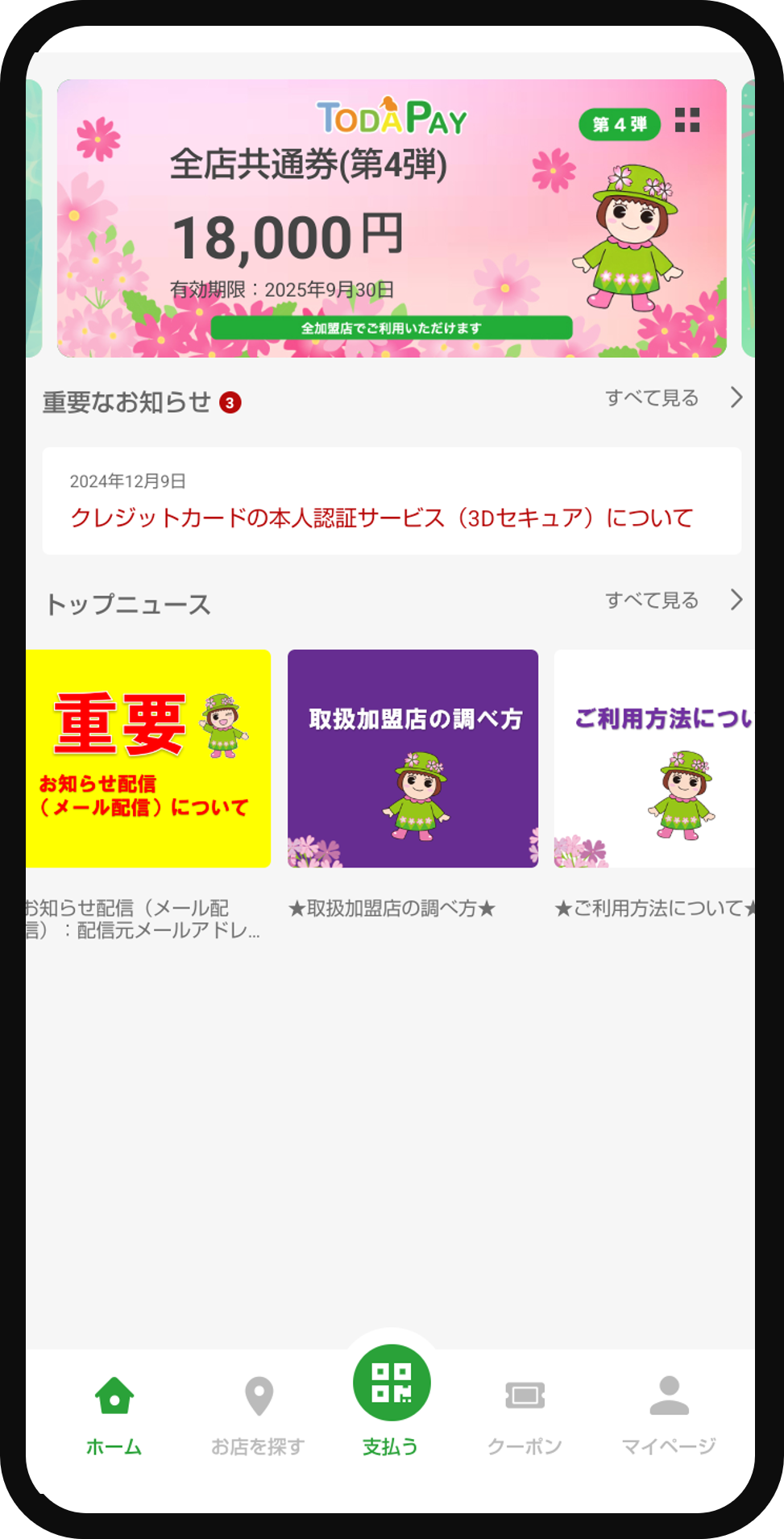Viewport: 784px width, 1539px height.
Task: View all 重要なお知らせ notices
Action: pyautogui.click(x=673, y=398)
